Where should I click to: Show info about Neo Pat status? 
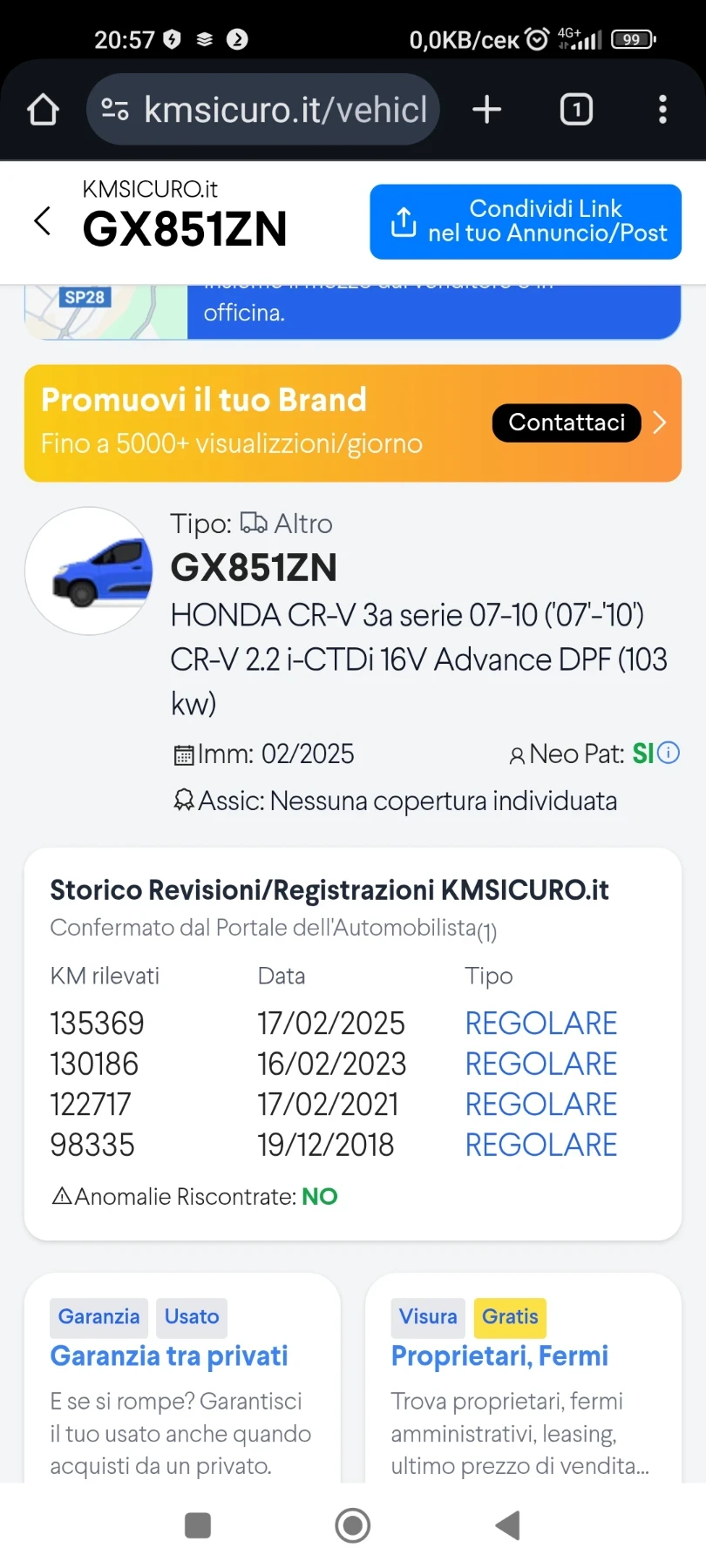669,753
